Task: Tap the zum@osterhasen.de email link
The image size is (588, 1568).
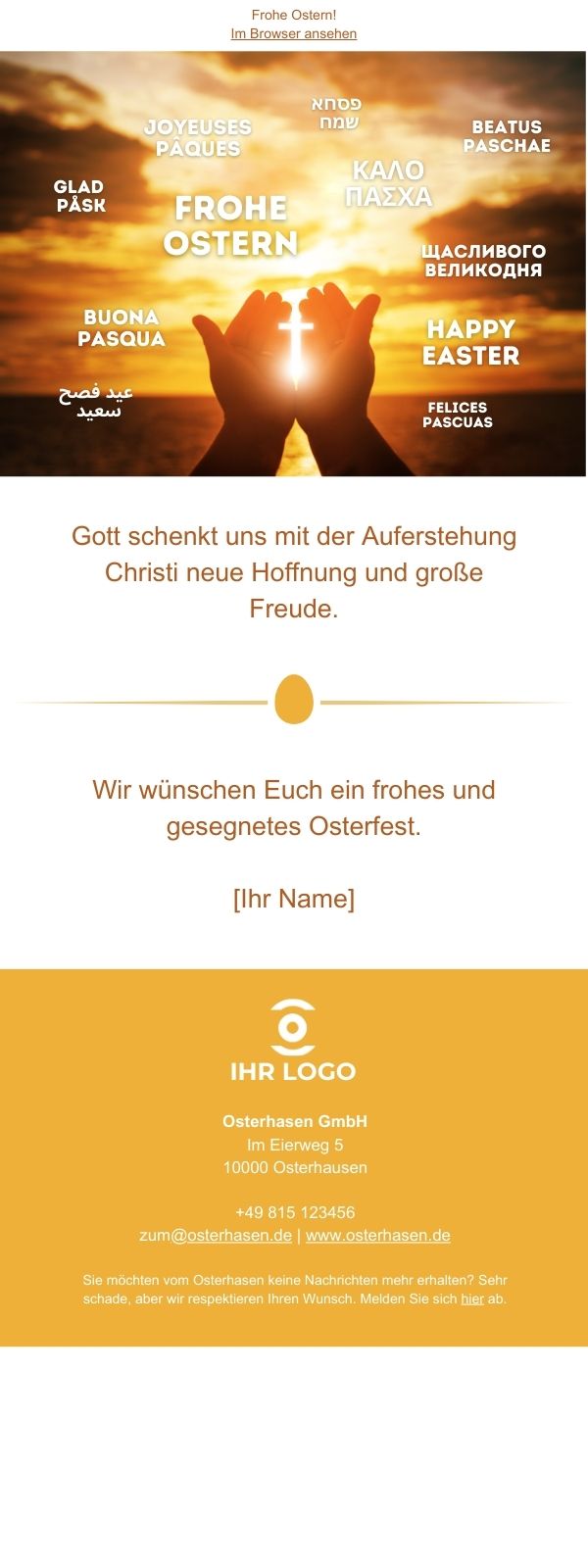Action: [x=216, y=1235]
